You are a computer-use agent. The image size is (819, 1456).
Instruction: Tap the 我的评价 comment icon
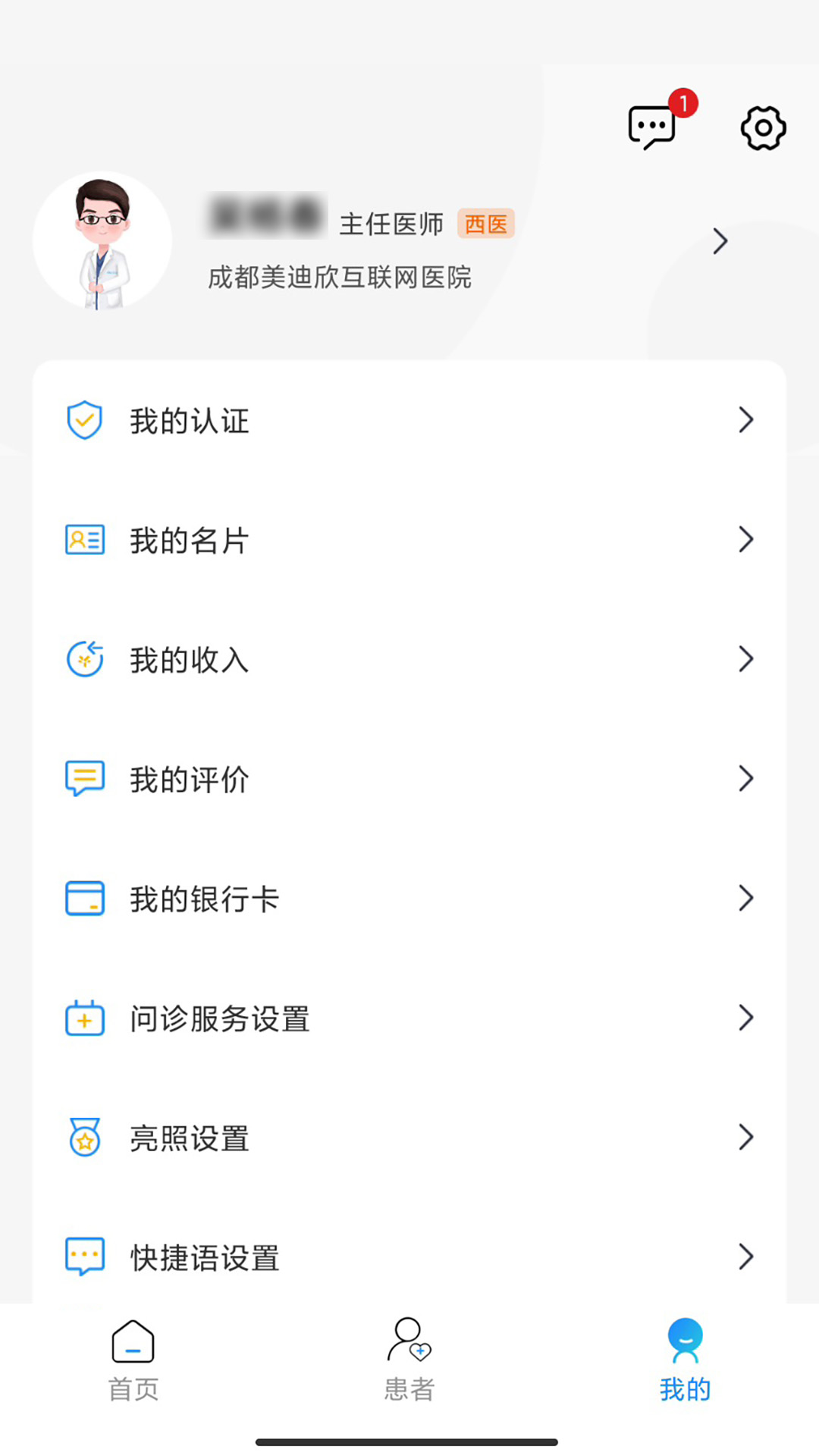pyautogui.click(x=84, y=778)
